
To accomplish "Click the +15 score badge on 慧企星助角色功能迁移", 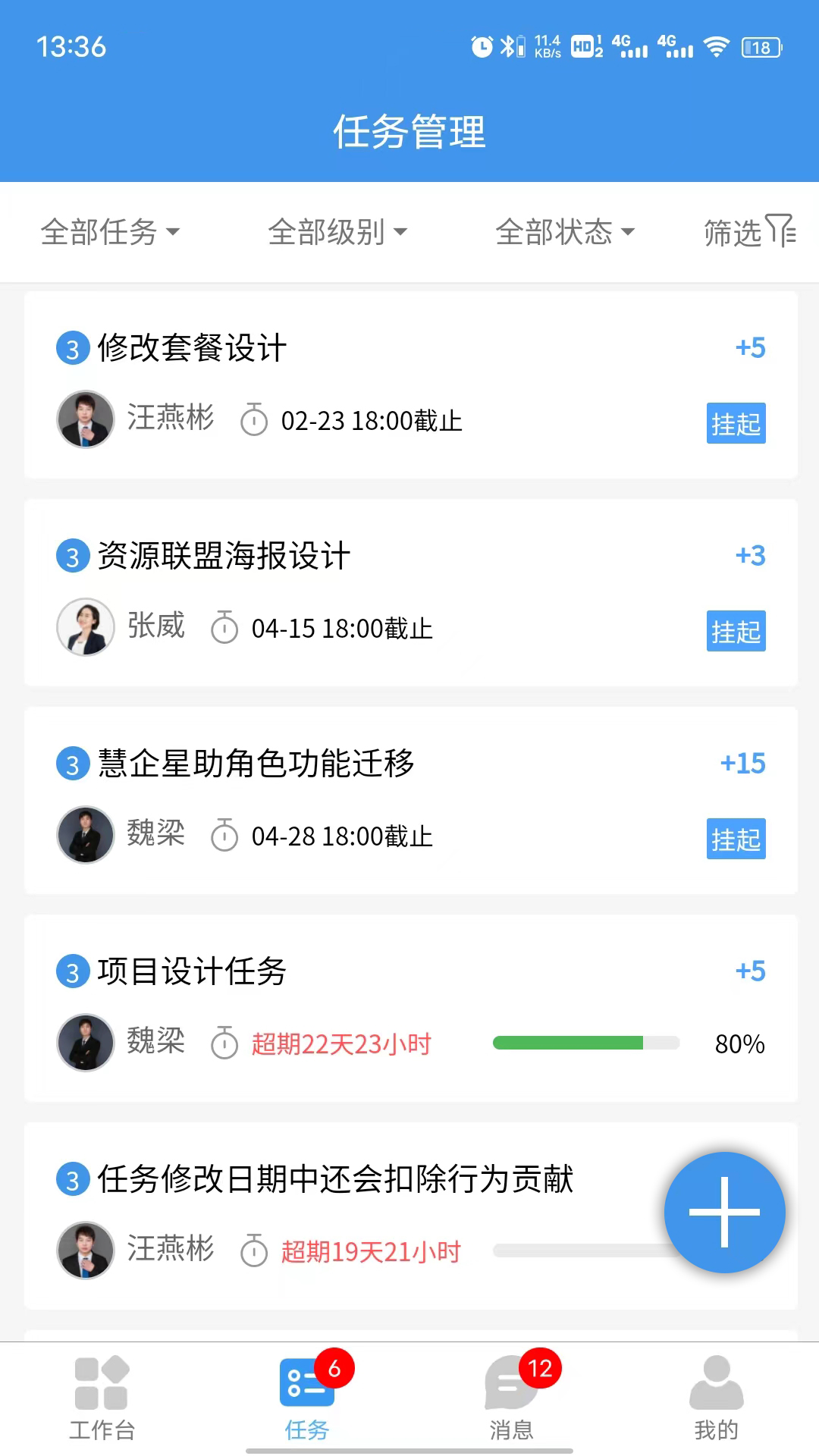I will 742,764.
